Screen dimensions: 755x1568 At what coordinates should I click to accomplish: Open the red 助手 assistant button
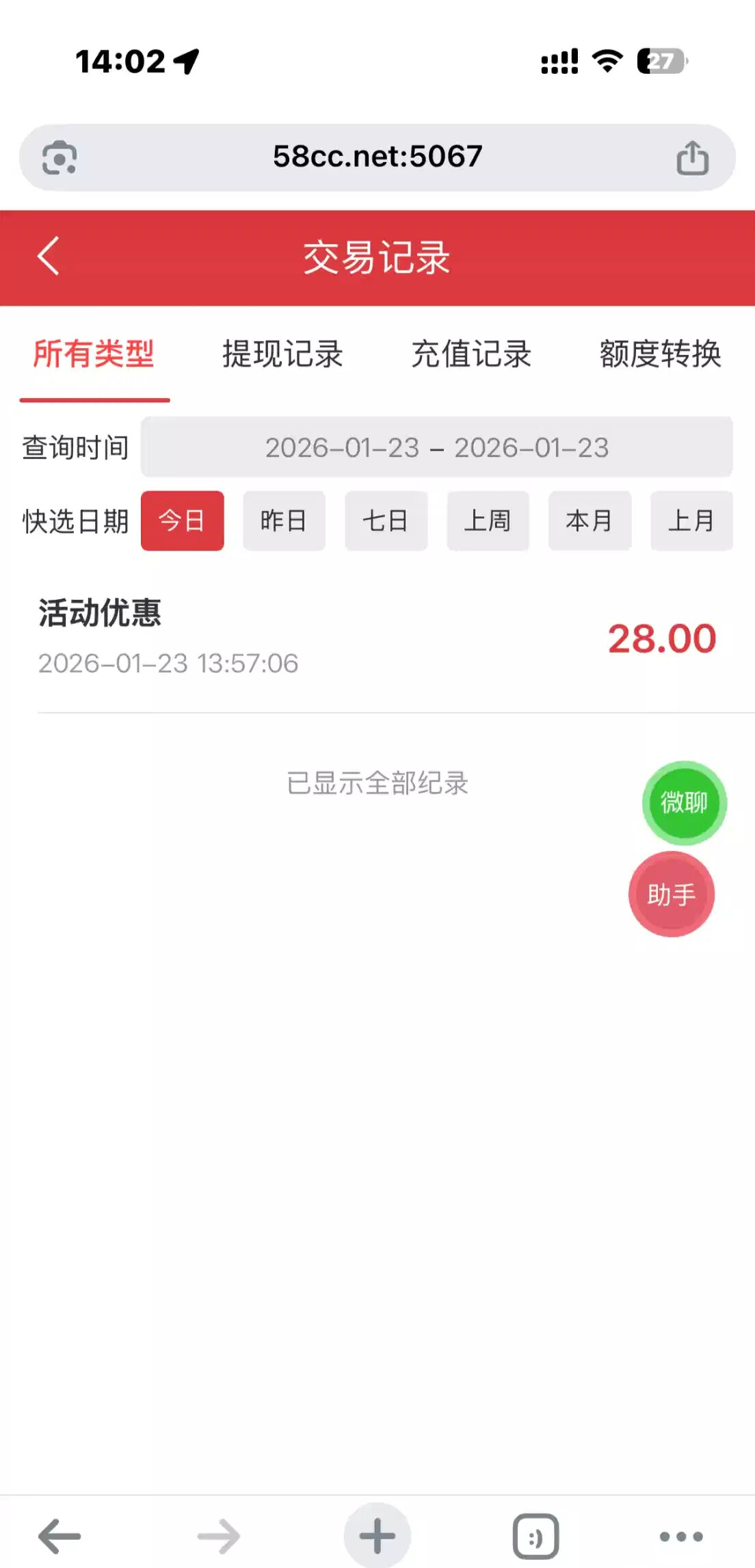point(671,894)
